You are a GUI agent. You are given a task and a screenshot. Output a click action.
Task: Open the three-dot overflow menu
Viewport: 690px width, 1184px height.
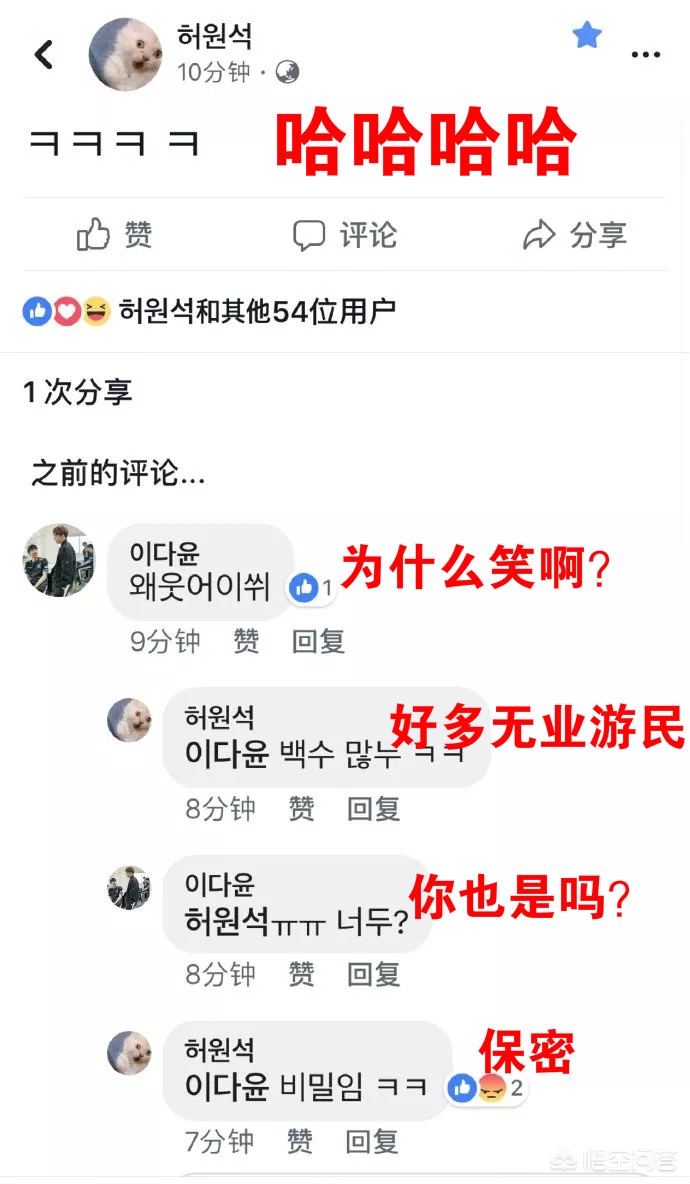point(645,55)
